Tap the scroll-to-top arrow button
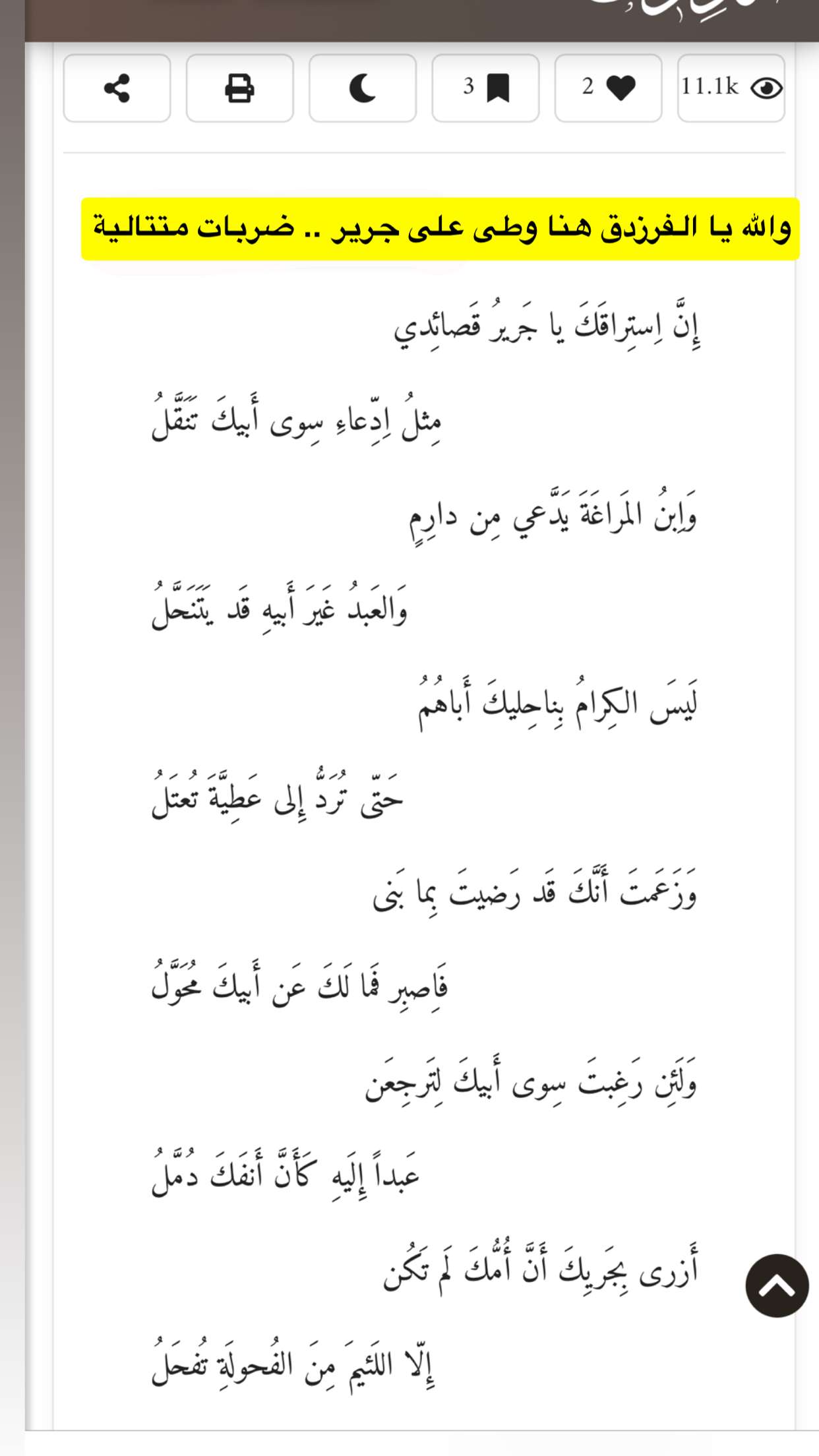Image resolution: width=819 pixels, height=1456 pixels. tap(777, 1285)
